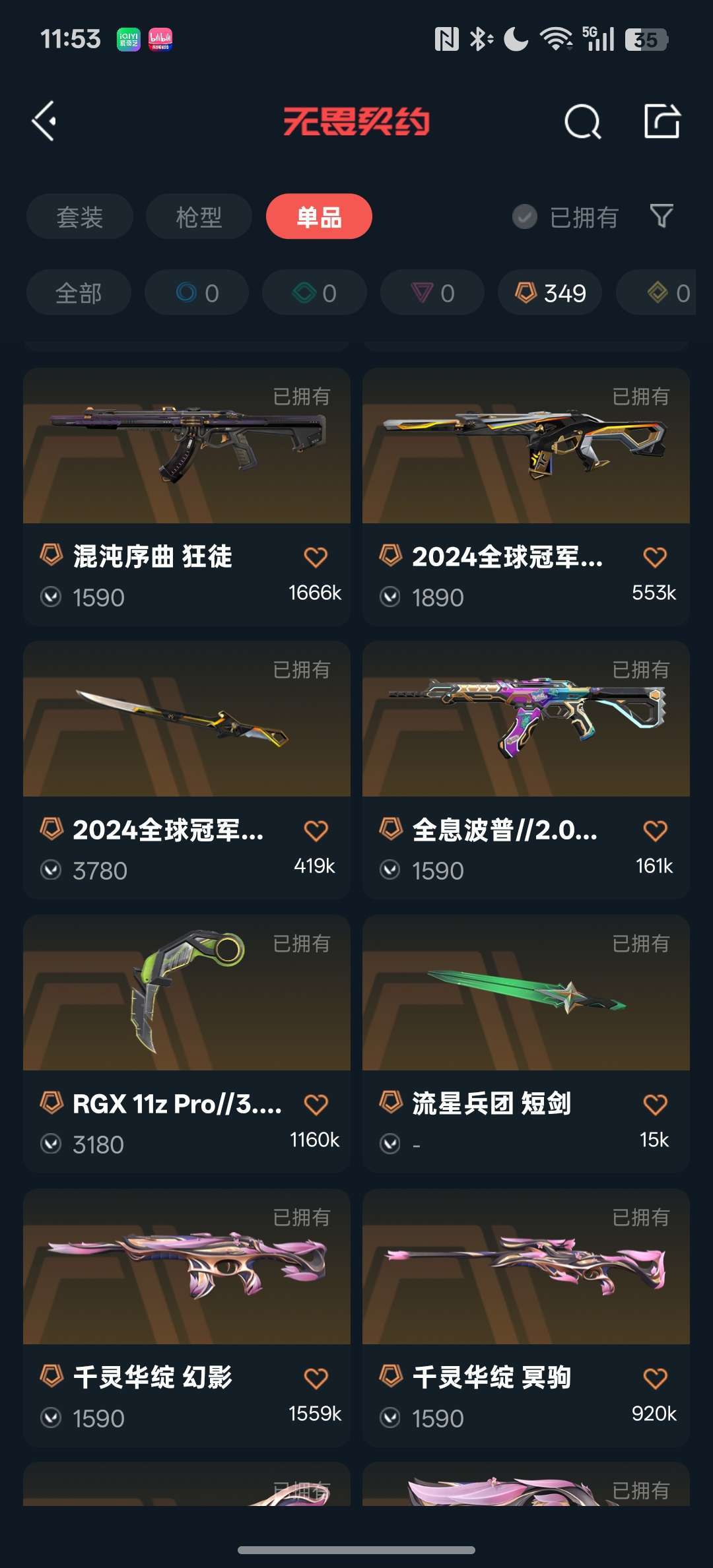713x1568 pixels.
Task: Tap the share icon in header
Action: [662, 121]
